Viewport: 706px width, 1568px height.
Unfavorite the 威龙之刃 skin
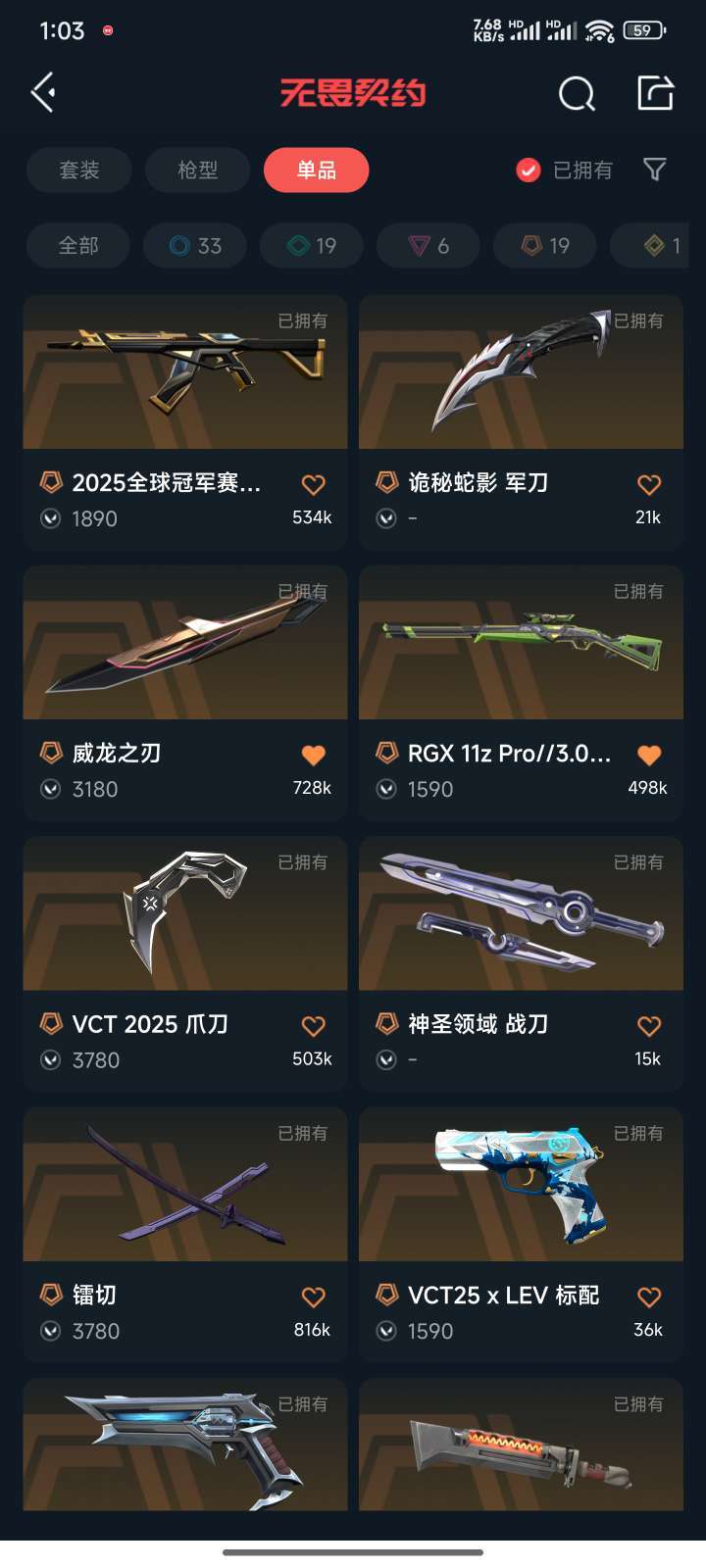point(313,755)
